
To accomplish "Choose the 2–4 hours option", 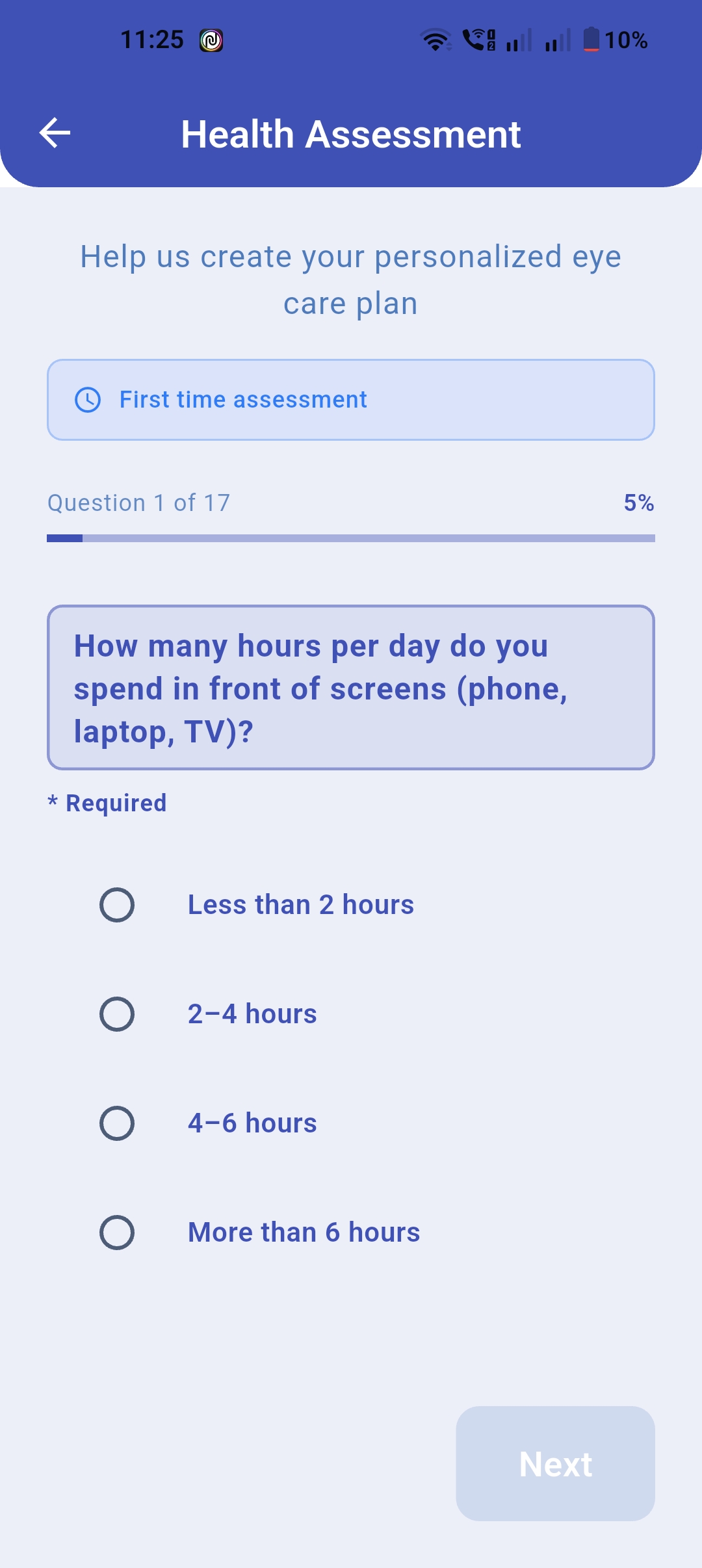I will (117, 1013).
